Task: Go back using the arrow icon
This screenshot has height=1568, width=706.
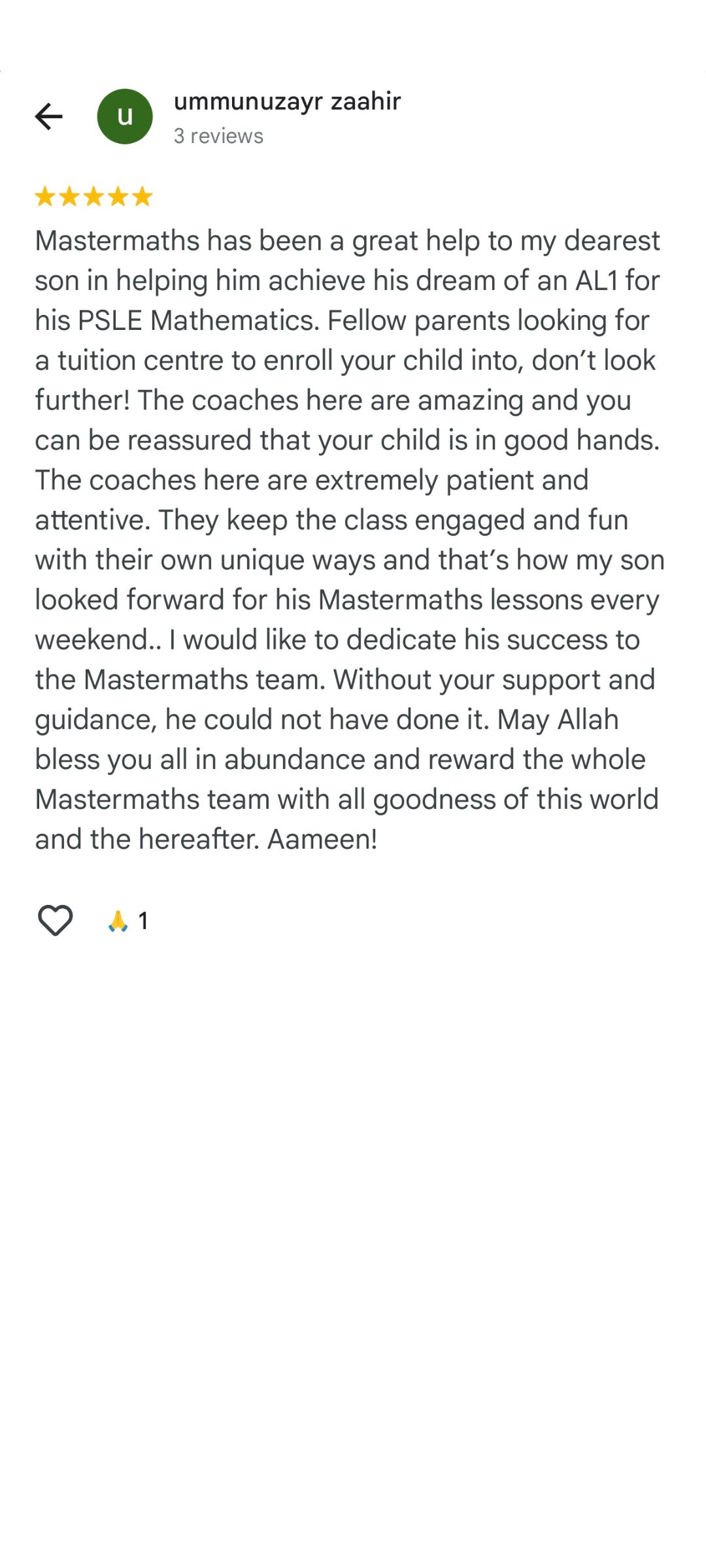Action: (48, 117)
